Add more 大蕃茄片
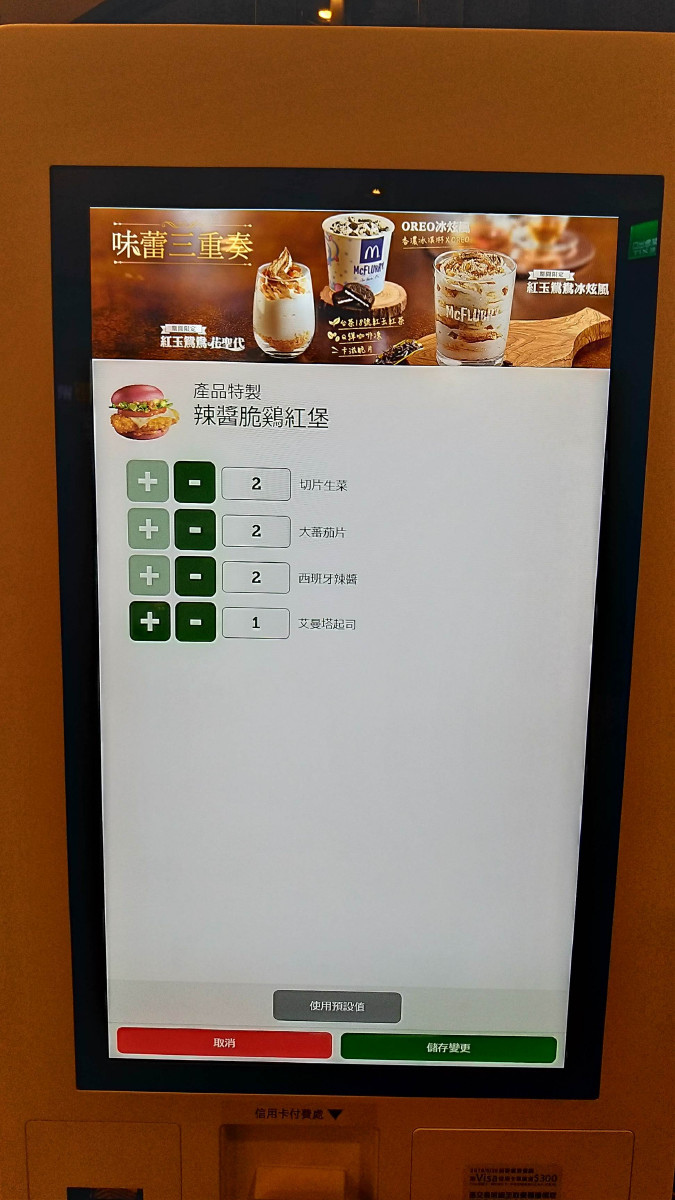 pos(148,529)
